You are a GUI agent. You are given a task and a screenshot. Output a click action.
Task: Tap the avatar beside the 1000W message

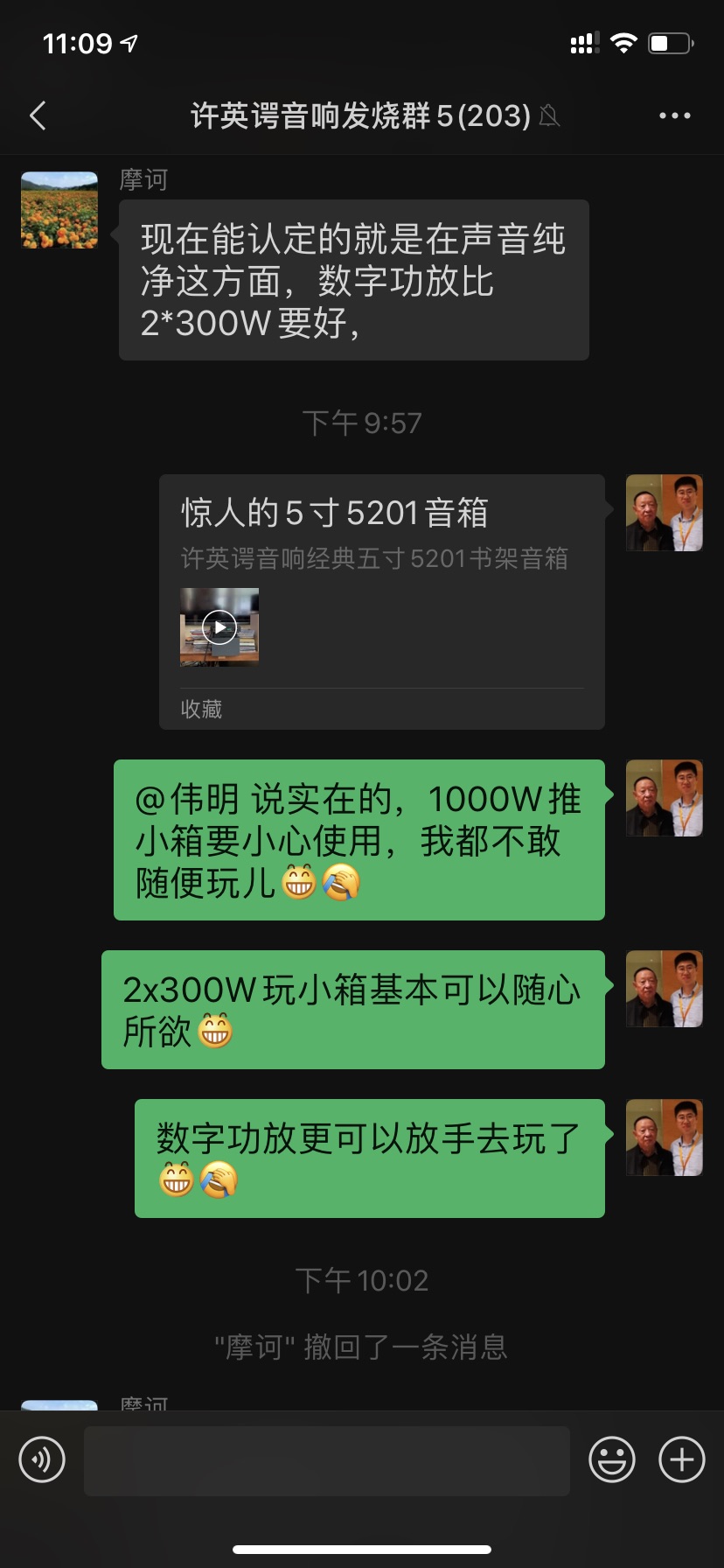[665, 798]
